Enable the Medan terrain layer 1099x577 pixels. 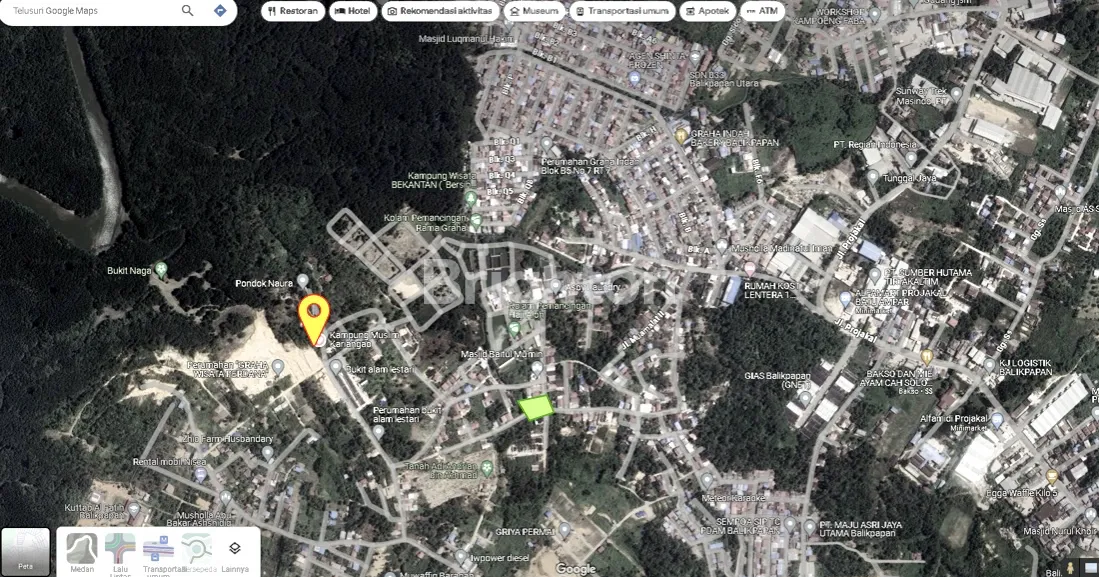tap(82, 550)
